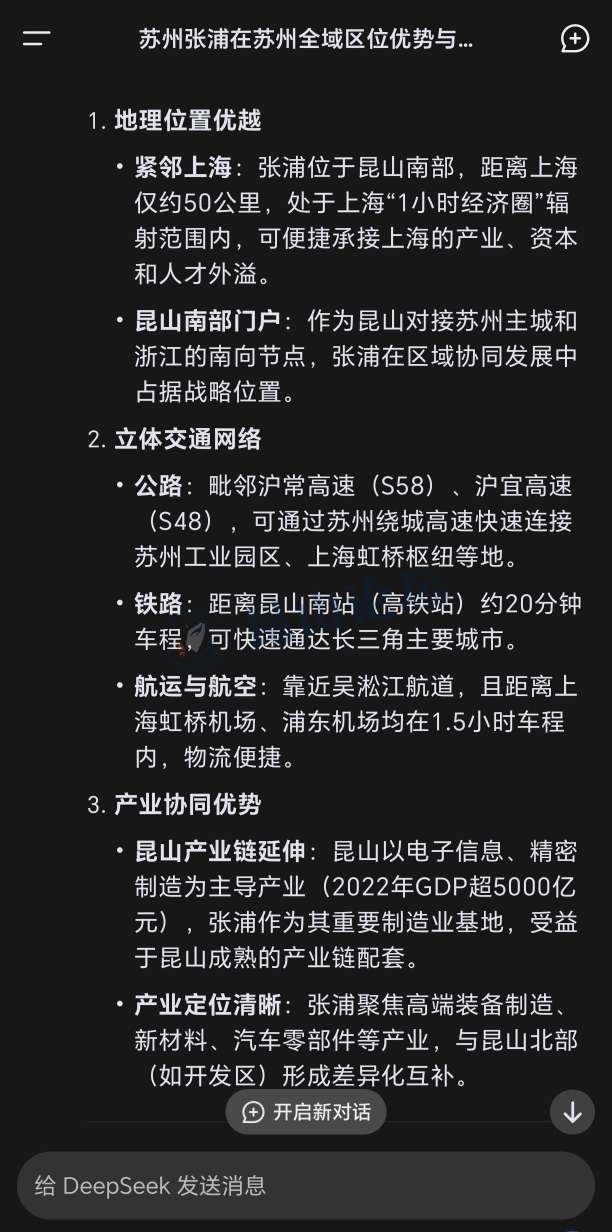Tap the 开启新对话 button
612x1232 pixels.
pyautogui.click(x=306, y=1112)
